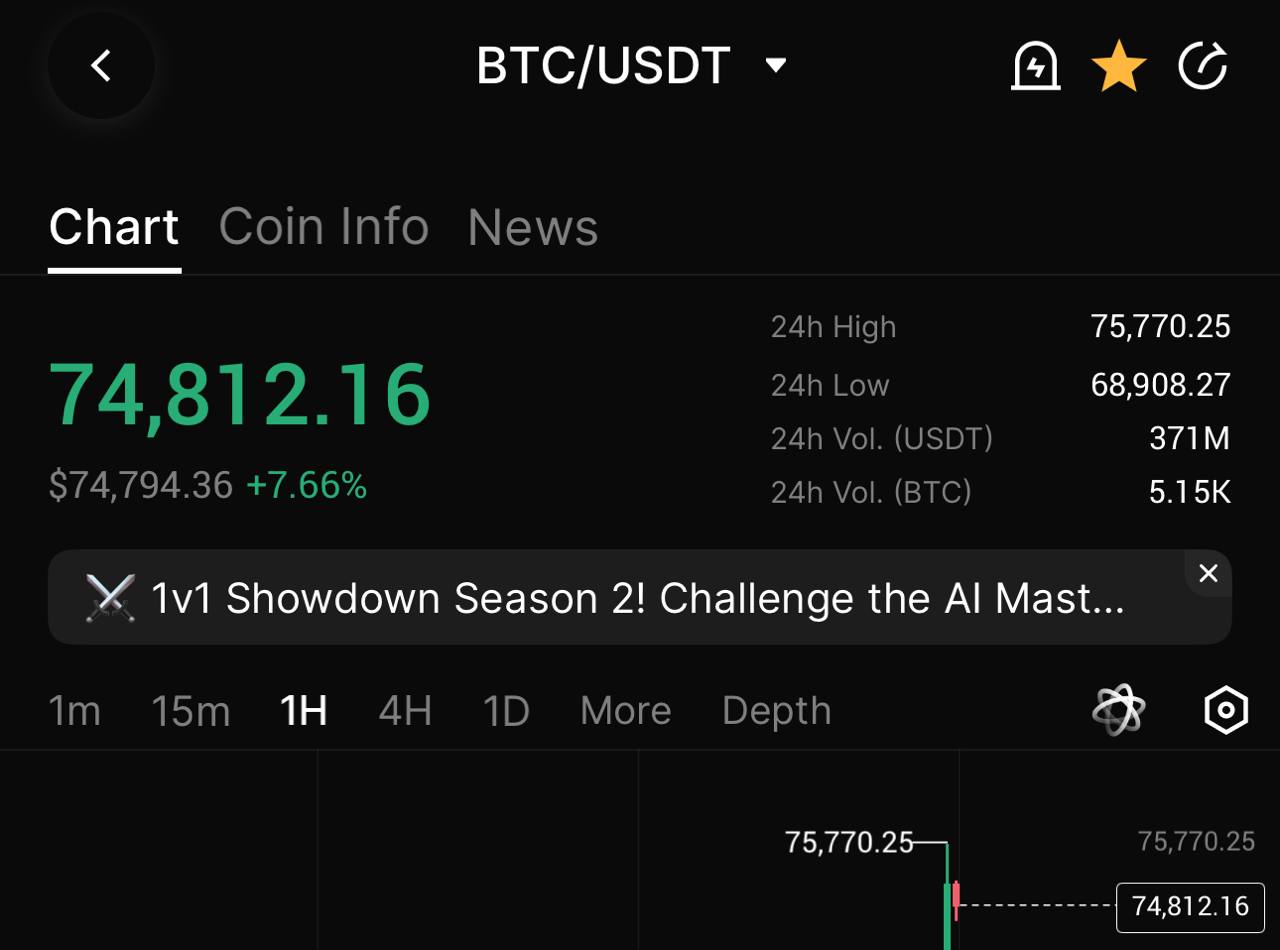
Task: Select the 1D chart interval
Action: click(506, 711)
